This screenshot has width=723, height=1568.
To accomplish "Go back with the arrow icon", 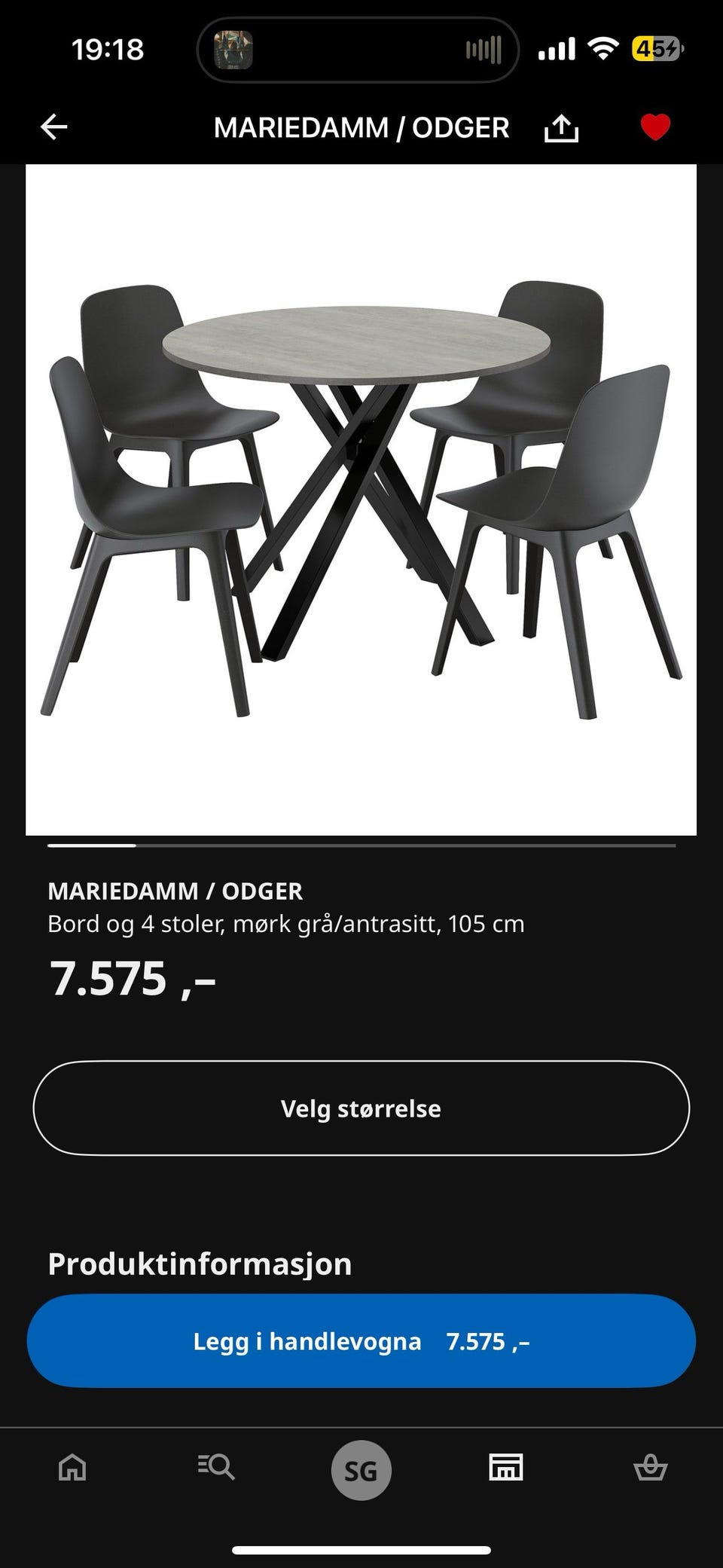I will point(53,127).
